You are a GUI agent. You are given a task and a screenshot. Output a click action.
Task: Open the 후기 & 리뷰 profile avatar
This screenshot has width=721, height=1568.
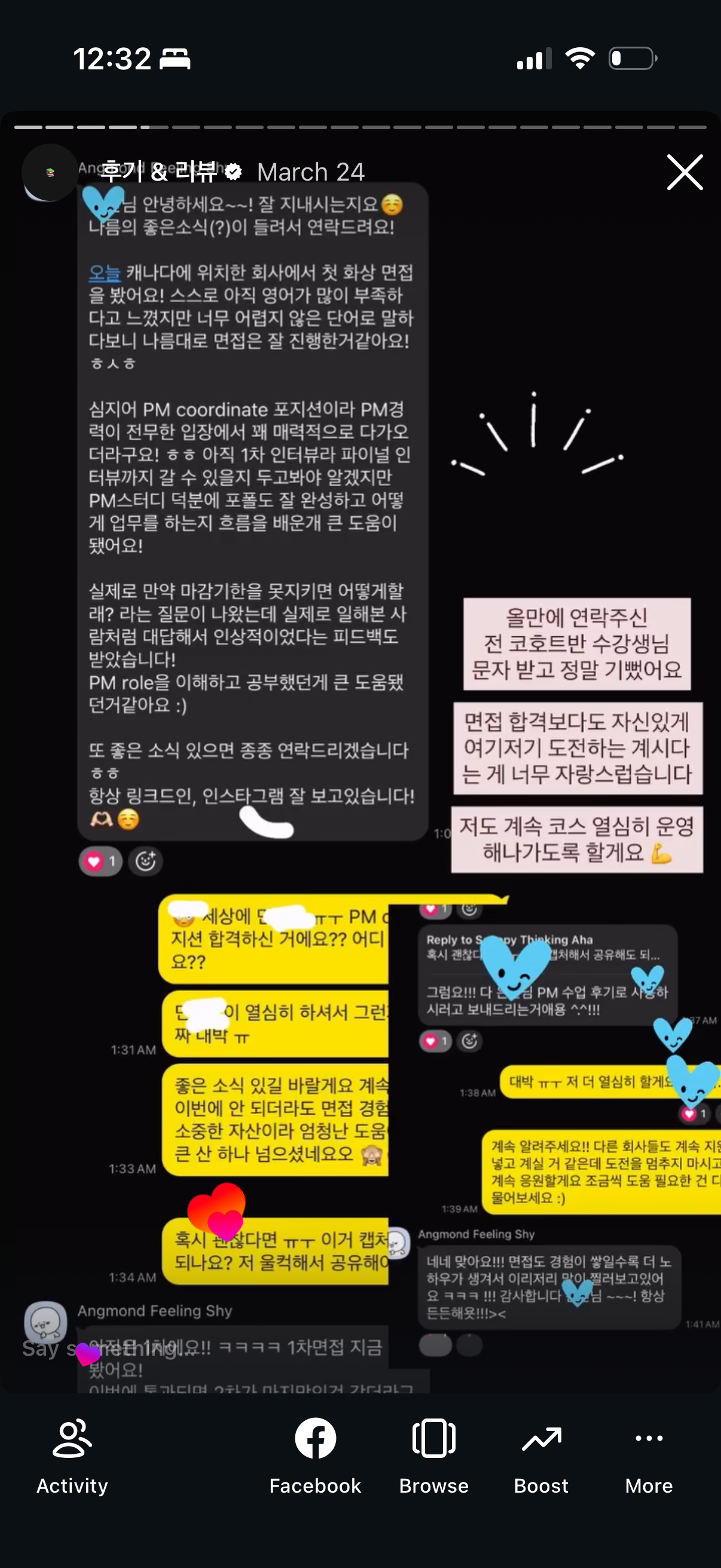[50, 172]
